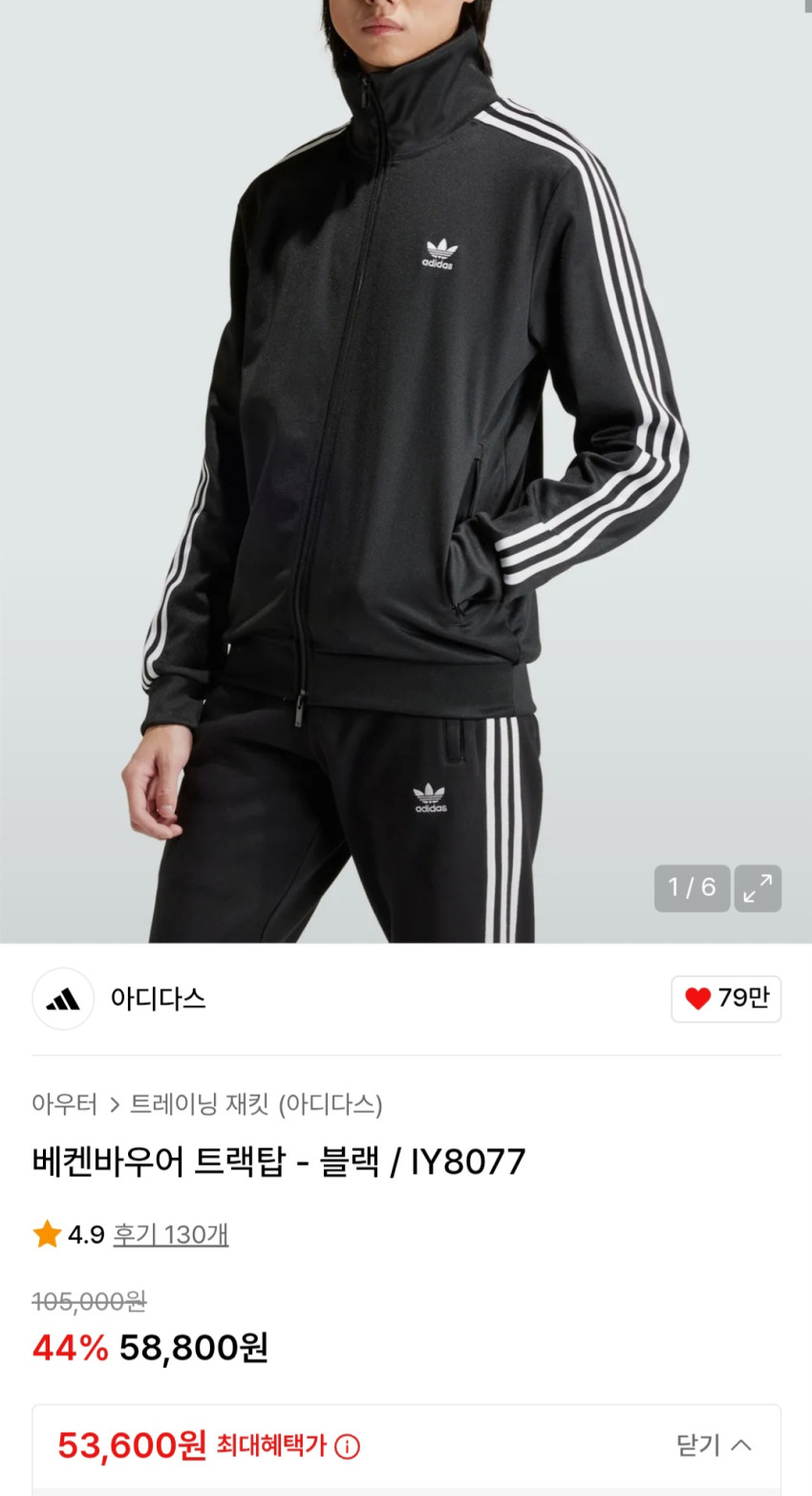Go to 아우터 category breadcrumb
The width and height of the screenshot is (812, 1496).
point(64,1105)
